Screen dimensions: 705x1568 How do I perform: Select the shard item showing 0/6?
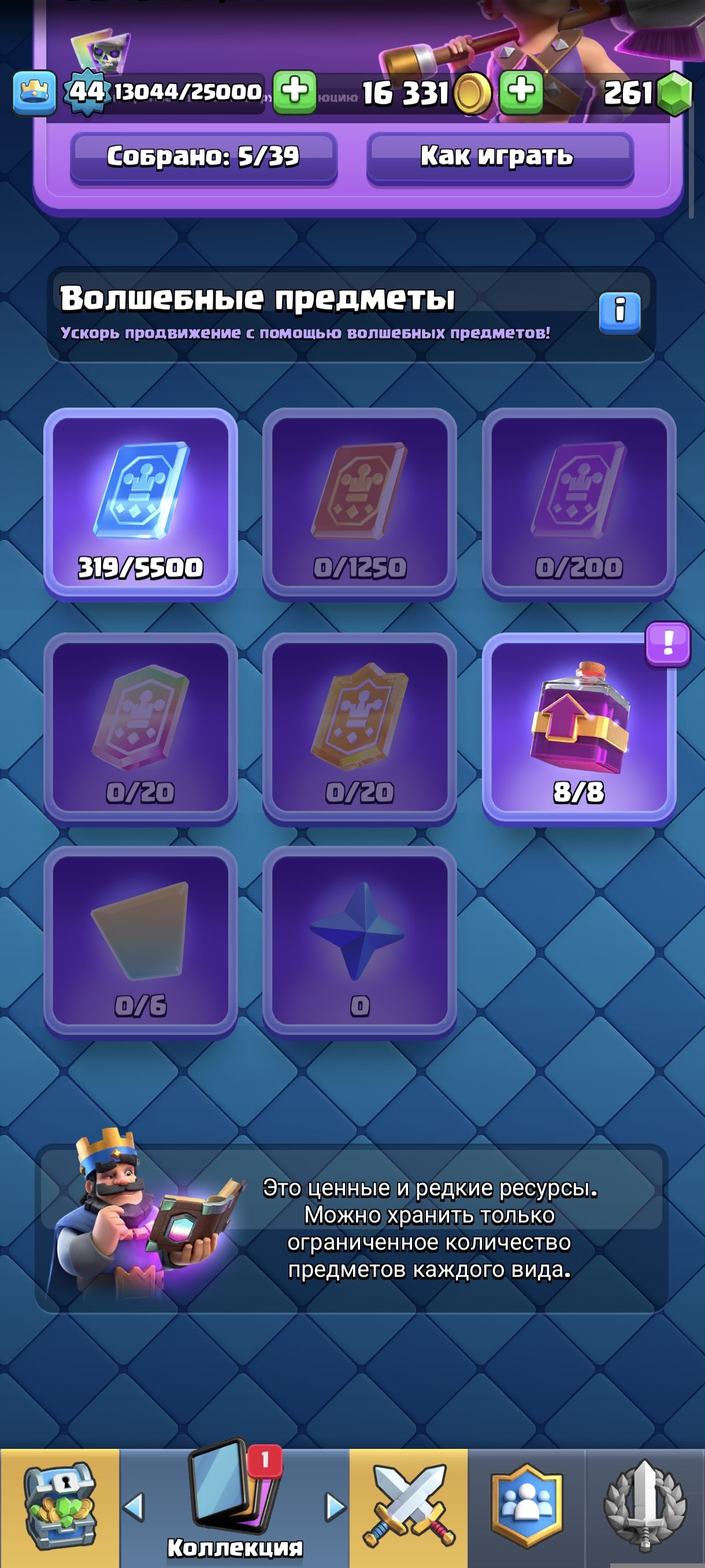pyautogui.click(x=140, y=941)
